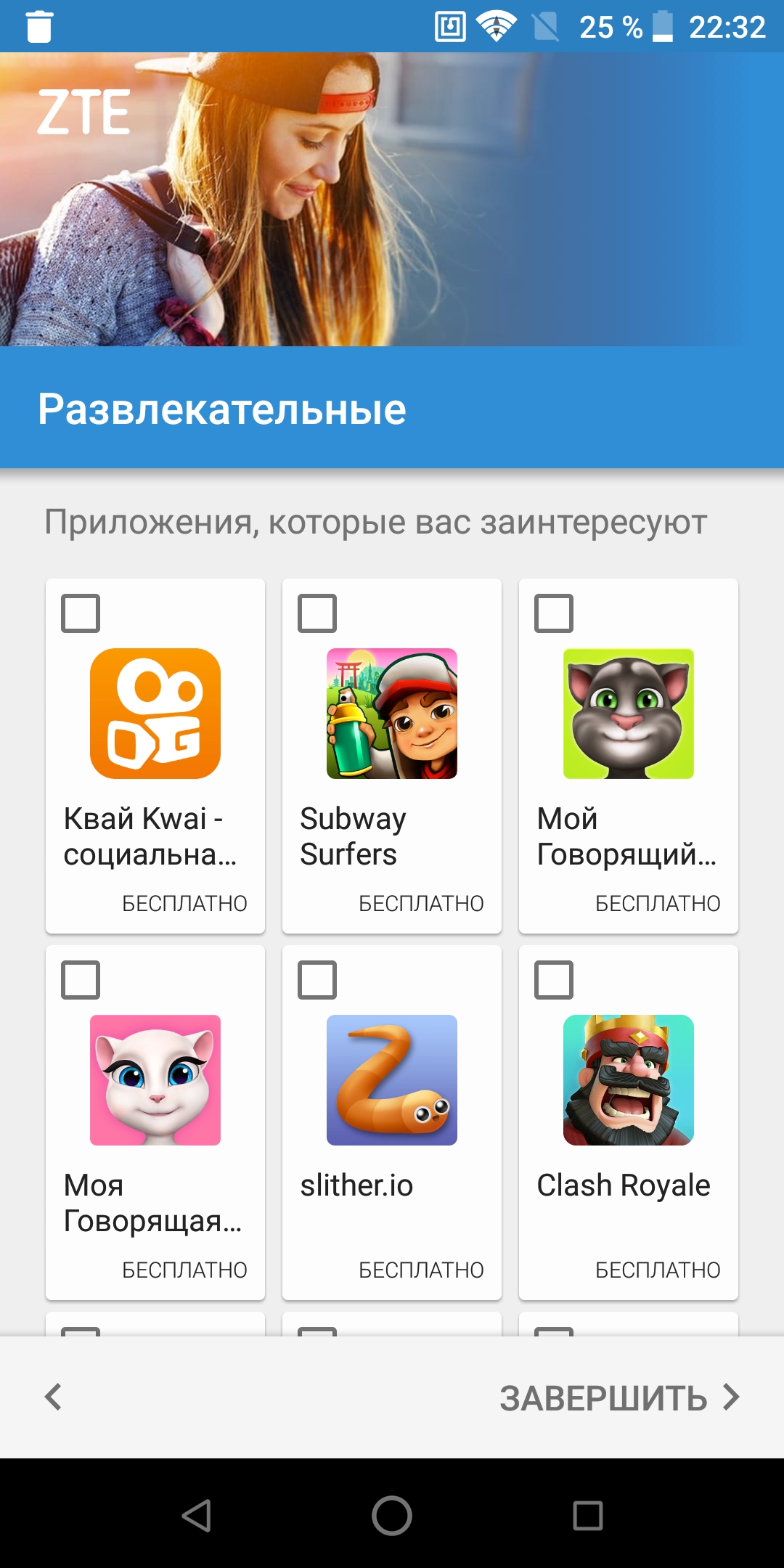Open the recent apps overview
784x1568 pixels.
588,1516
